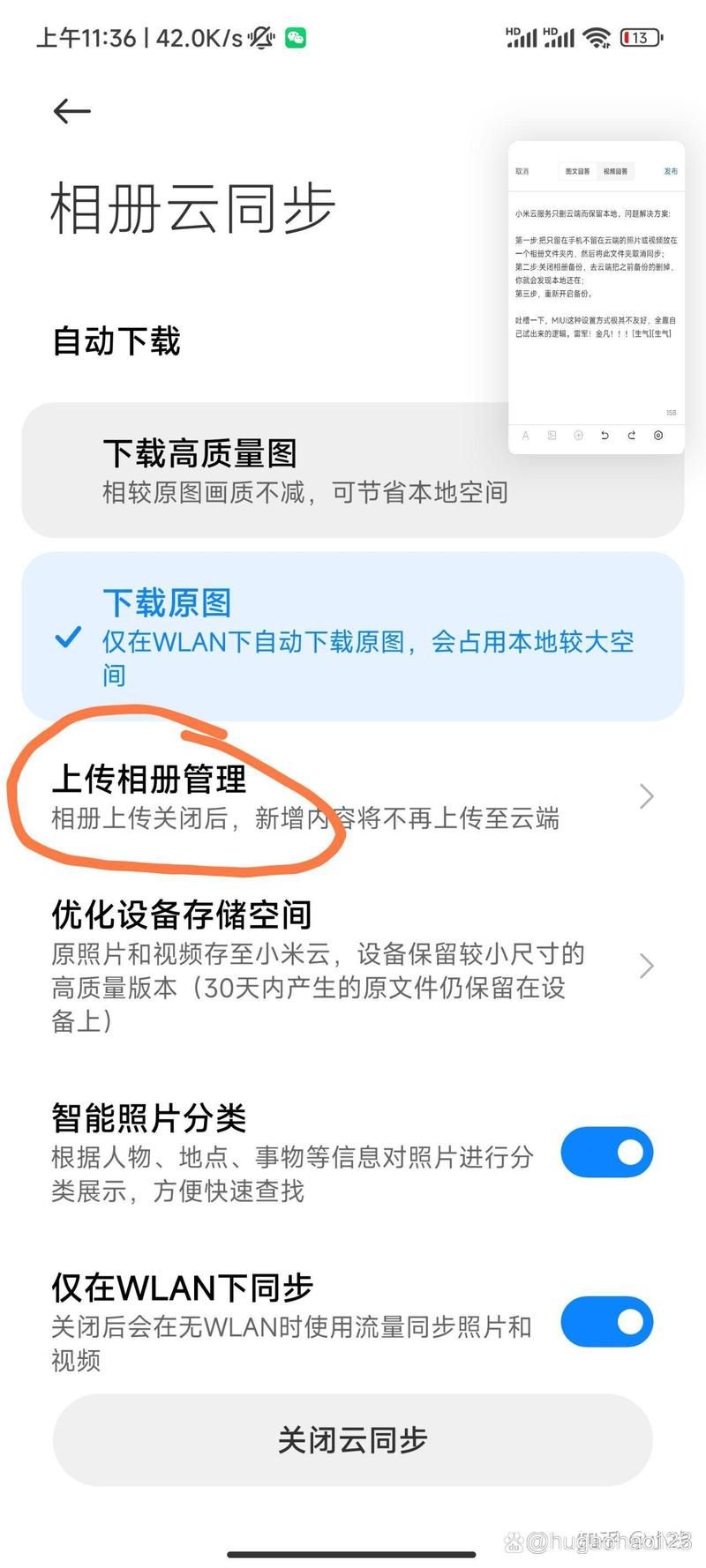The height and width of the screenshot is (1568, 706).
Task: Select 下载高质量图 download option
Action: [x=265, y=471]
